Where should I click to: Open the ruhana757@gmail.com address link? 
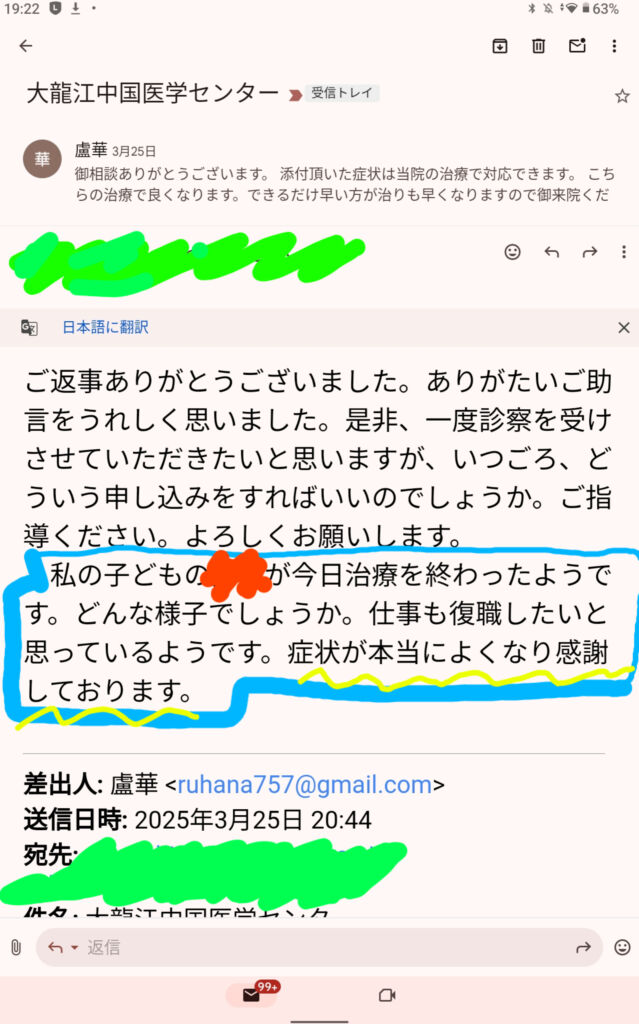pos(305,784)
